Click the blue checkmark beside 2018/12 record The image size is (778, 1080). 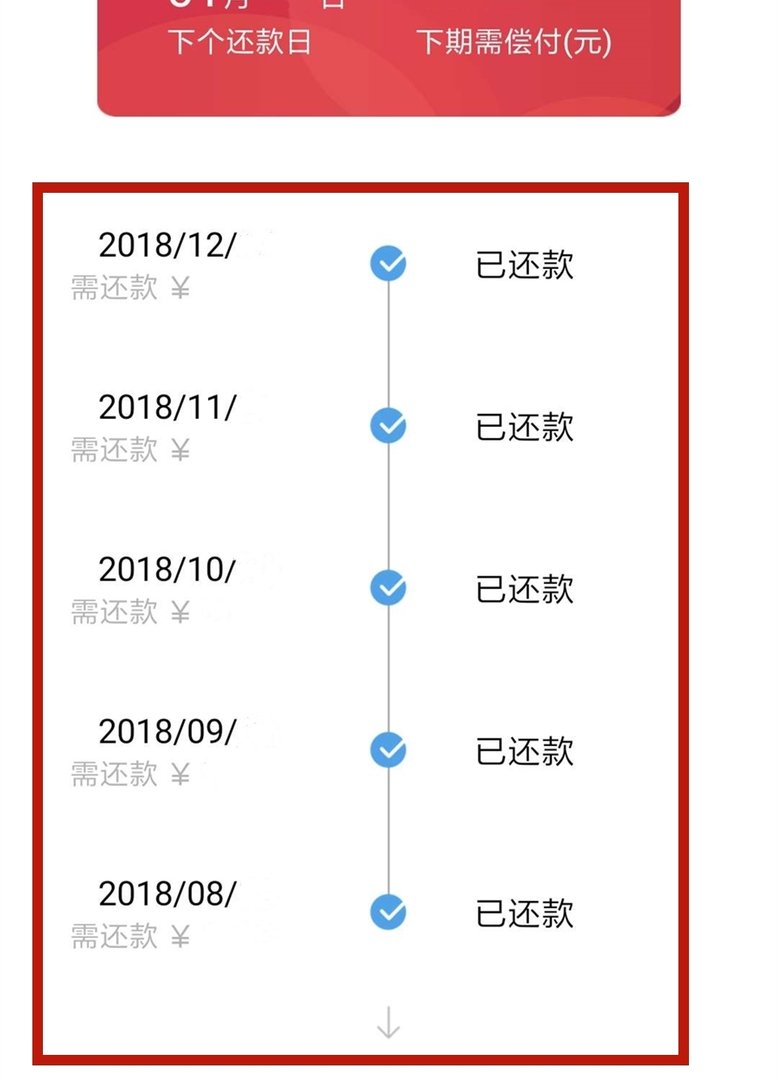387,264
